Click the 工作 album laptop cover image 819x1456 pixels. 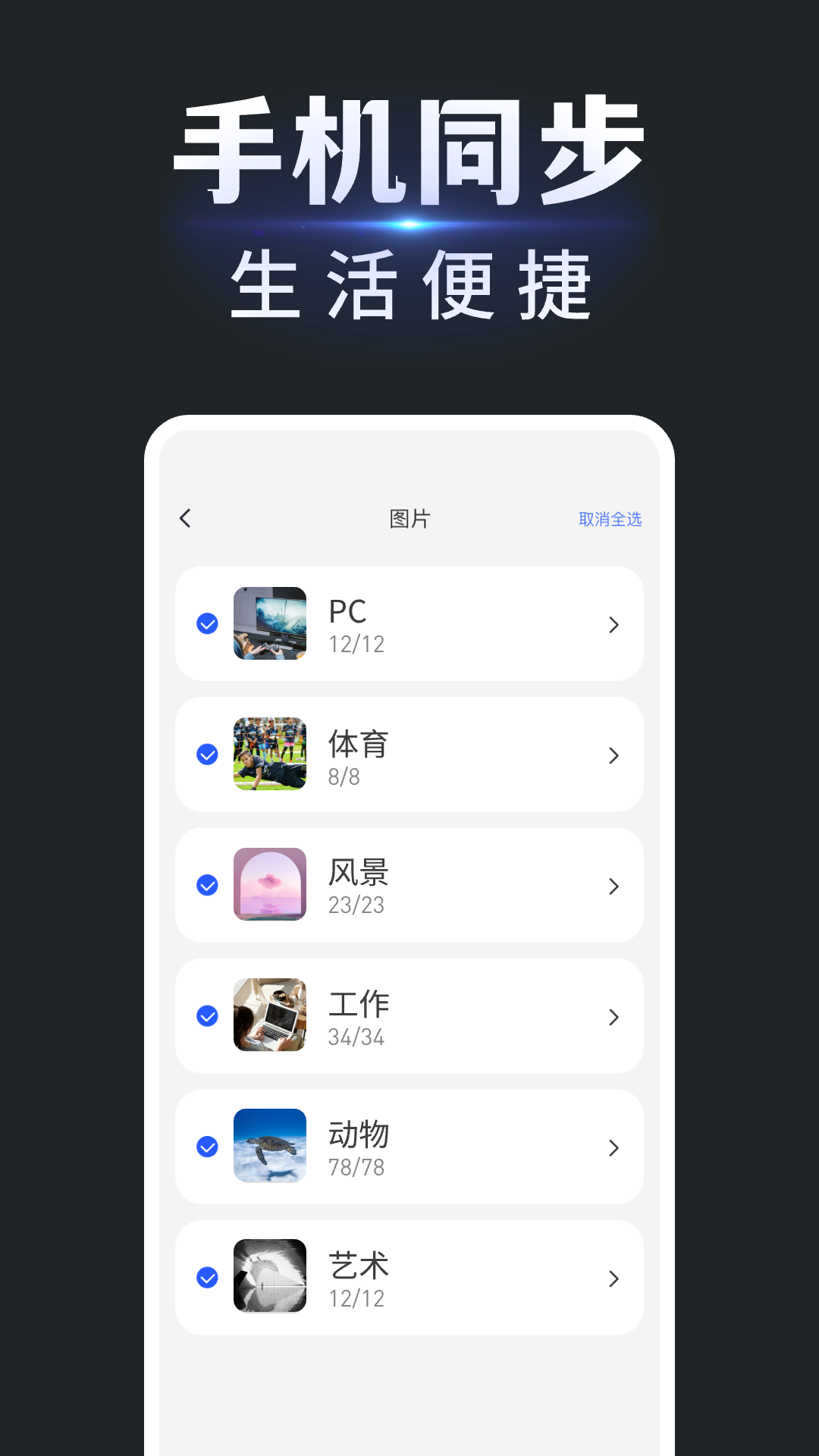(269, 1015)
